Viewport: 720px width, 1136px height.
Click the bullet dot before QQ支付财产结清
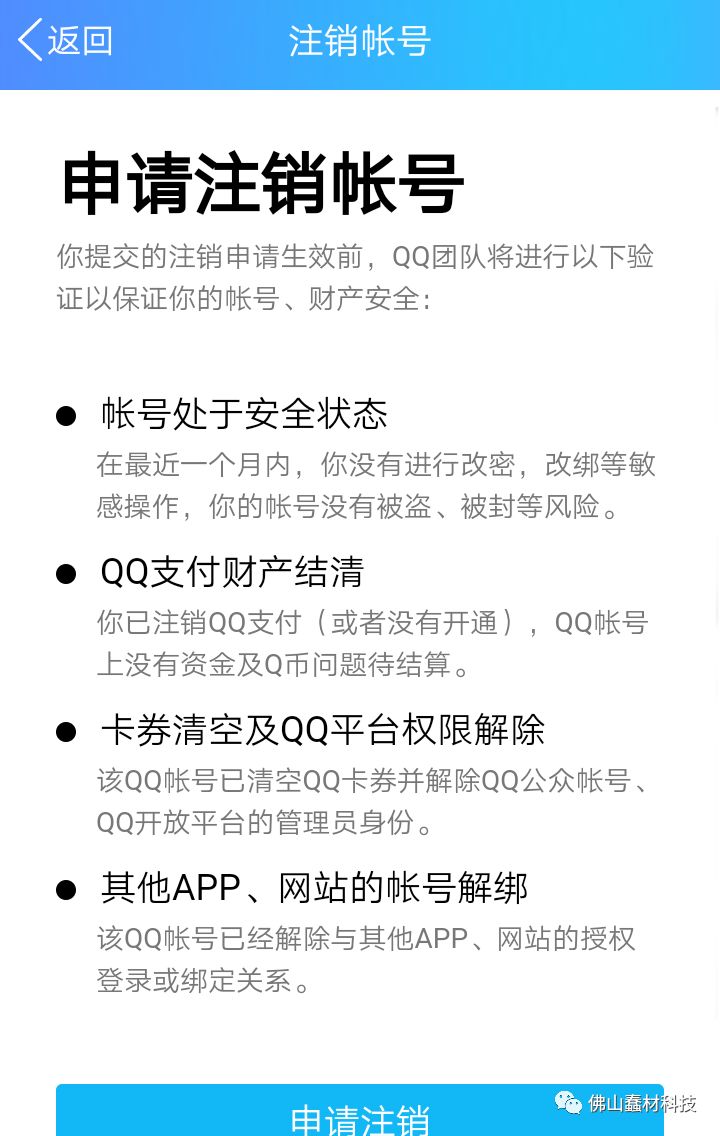(66, 573)
